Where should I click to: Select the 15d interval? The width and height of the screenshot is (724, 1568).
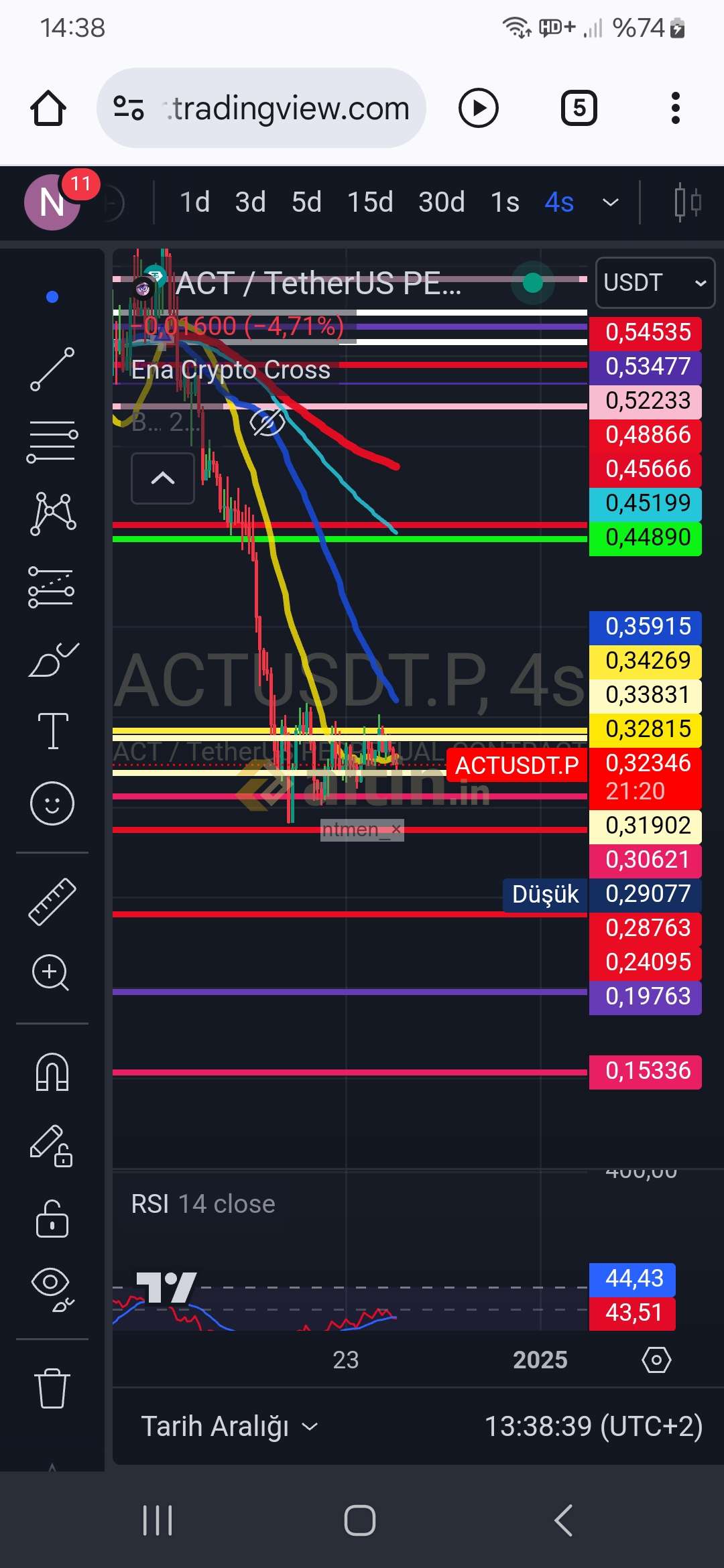coord(370,202)
